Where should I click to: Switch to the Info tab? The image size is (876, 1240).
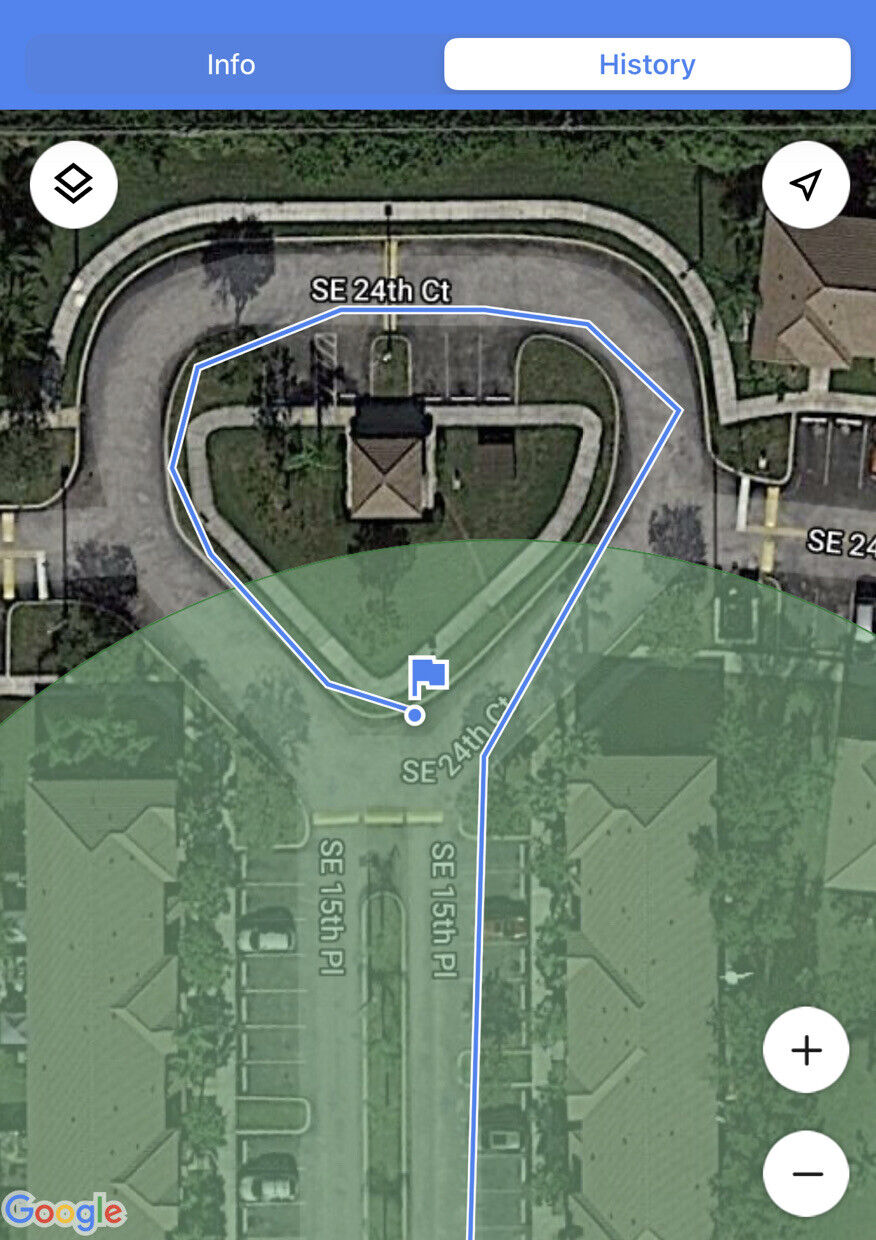coord(231,64)
